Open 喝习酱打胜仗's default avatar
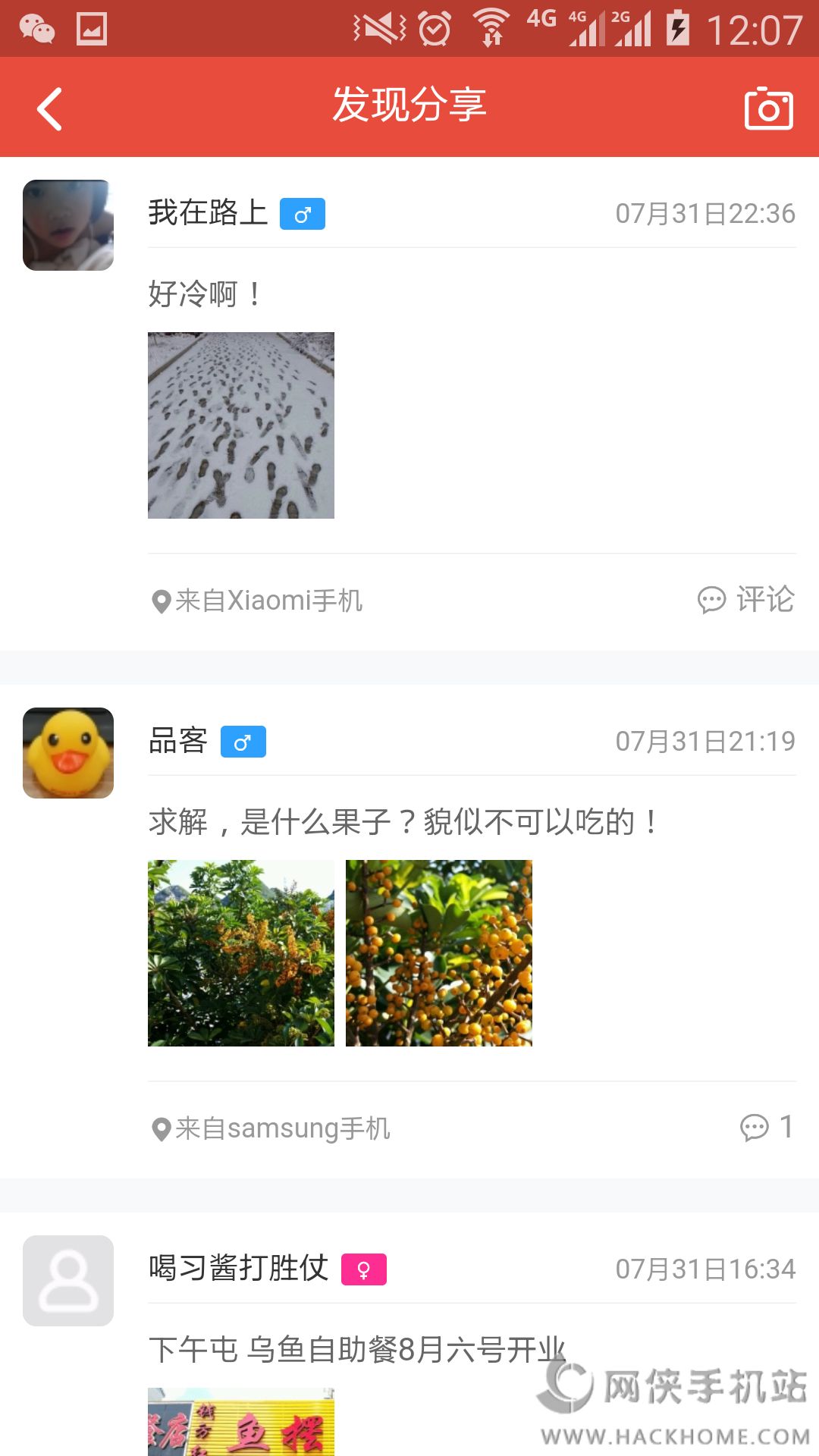The image size is (819, 1456). pos(68,1281)
